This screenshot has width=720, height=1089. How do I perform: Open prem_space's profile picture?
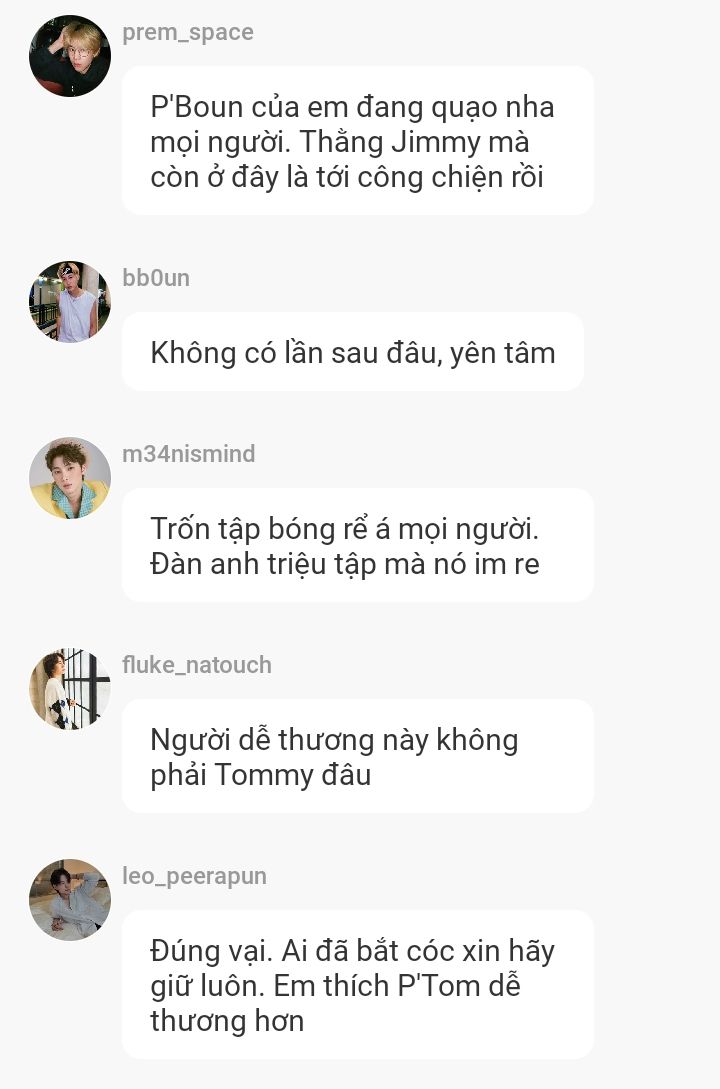point(69,56)
